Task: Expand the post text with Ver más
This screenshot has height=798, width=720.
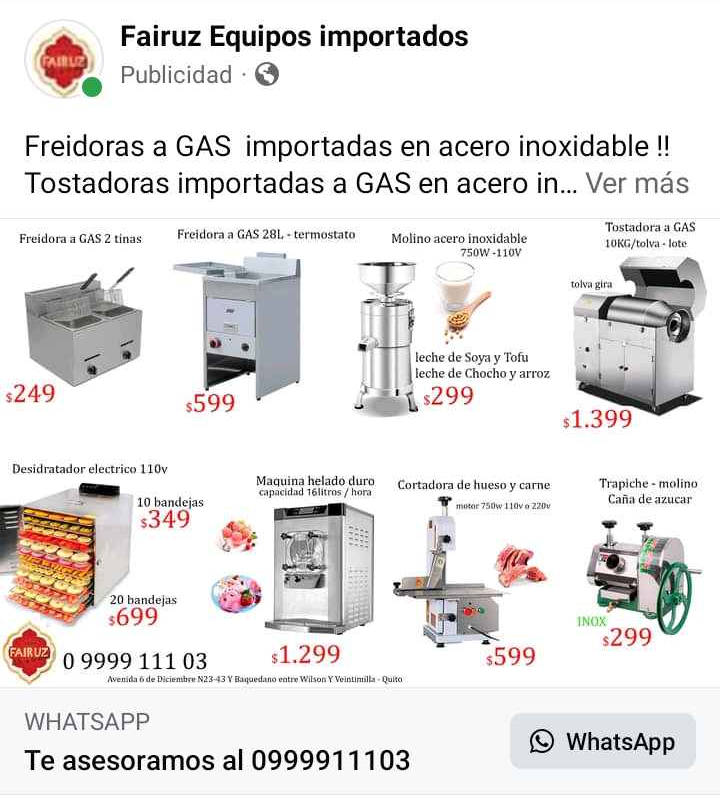Action: 637,184
